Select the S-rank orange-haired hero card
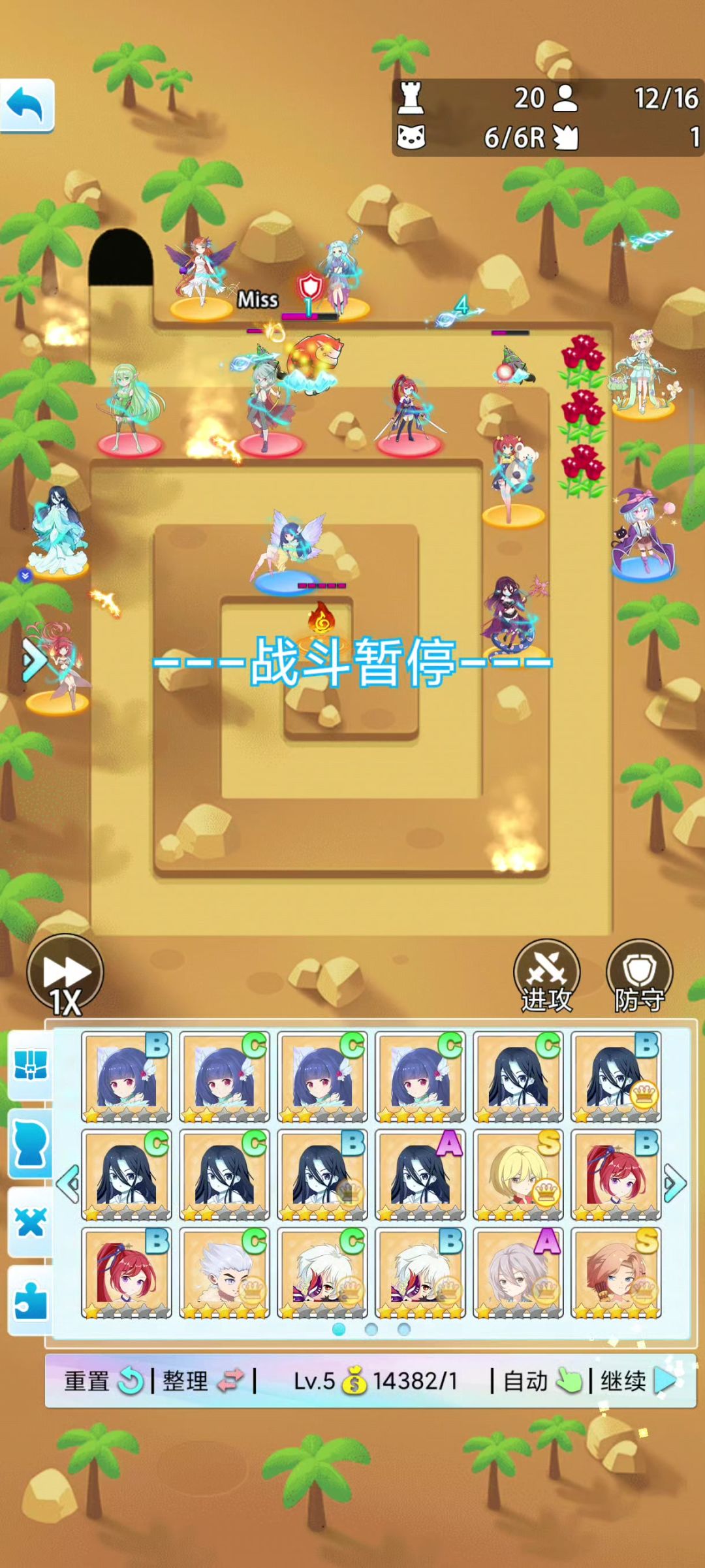This screenshot has width=705, height=1568. pos(616,1272)
